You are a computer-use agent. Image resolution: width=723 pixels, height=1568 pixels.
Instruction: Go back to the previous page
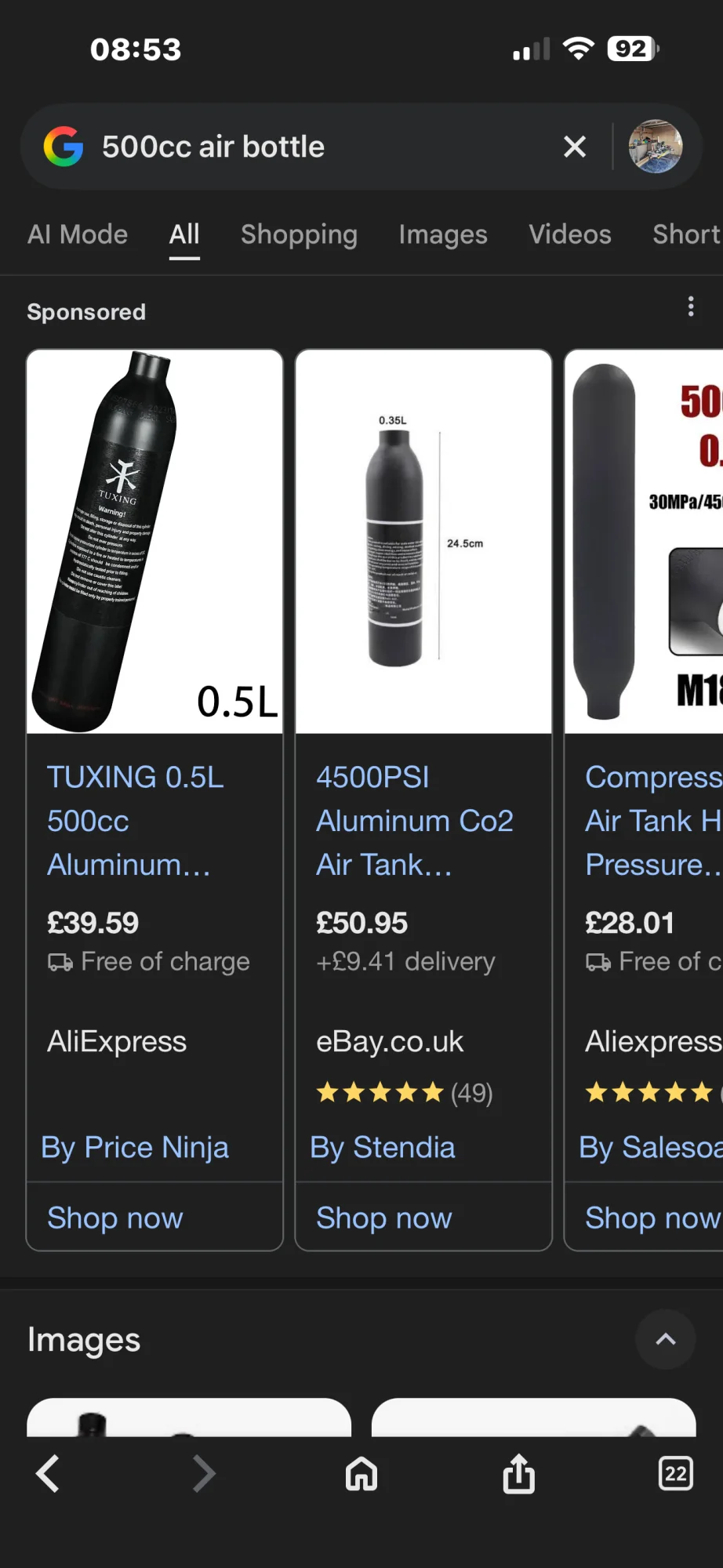pyautogui.click(x=49, y=1474)
